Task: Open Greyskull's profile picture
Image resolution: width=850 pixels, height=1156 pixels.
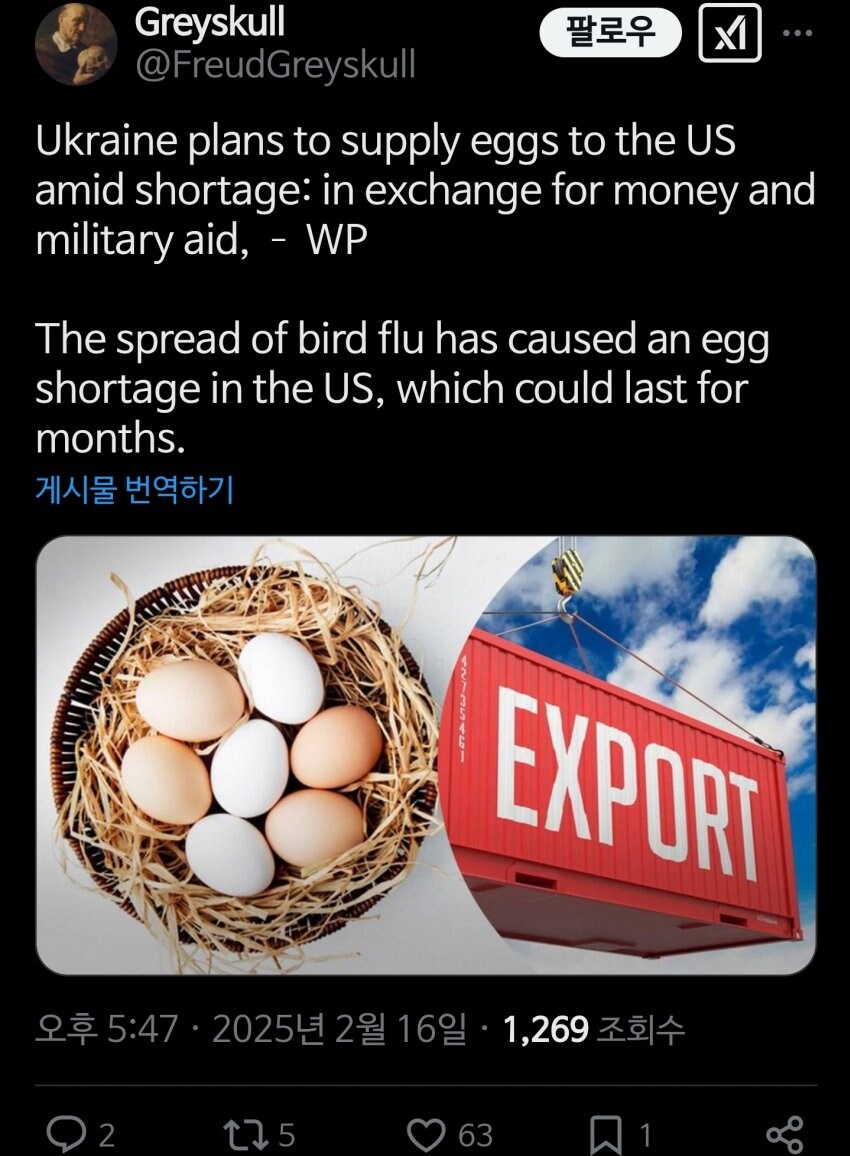Action: click(x=74, y=43)
